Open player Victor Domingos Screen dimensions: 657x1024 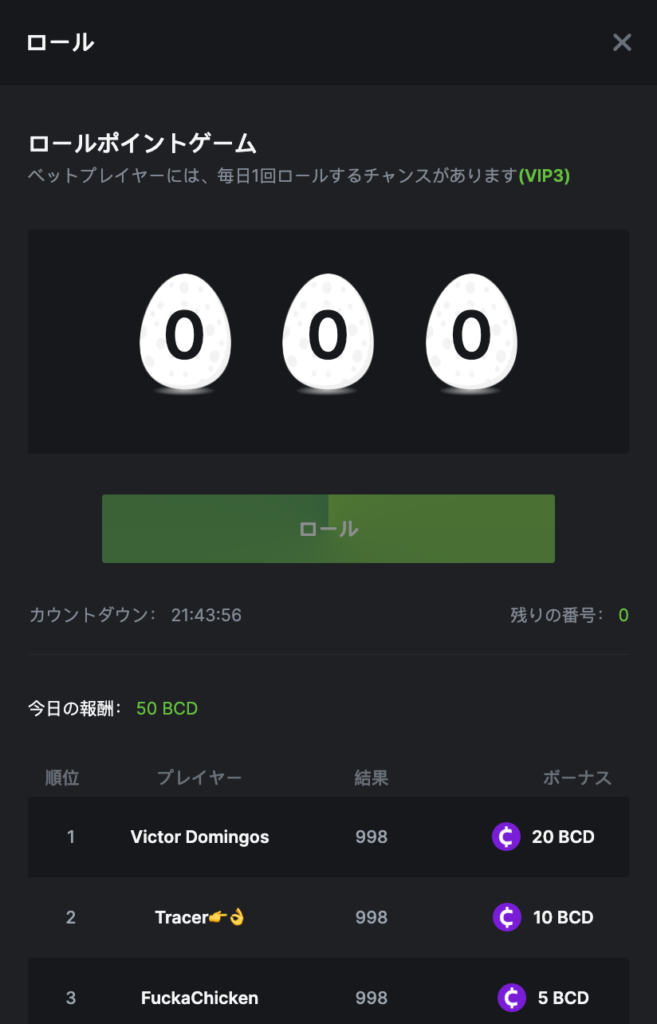tap(200, 837)
